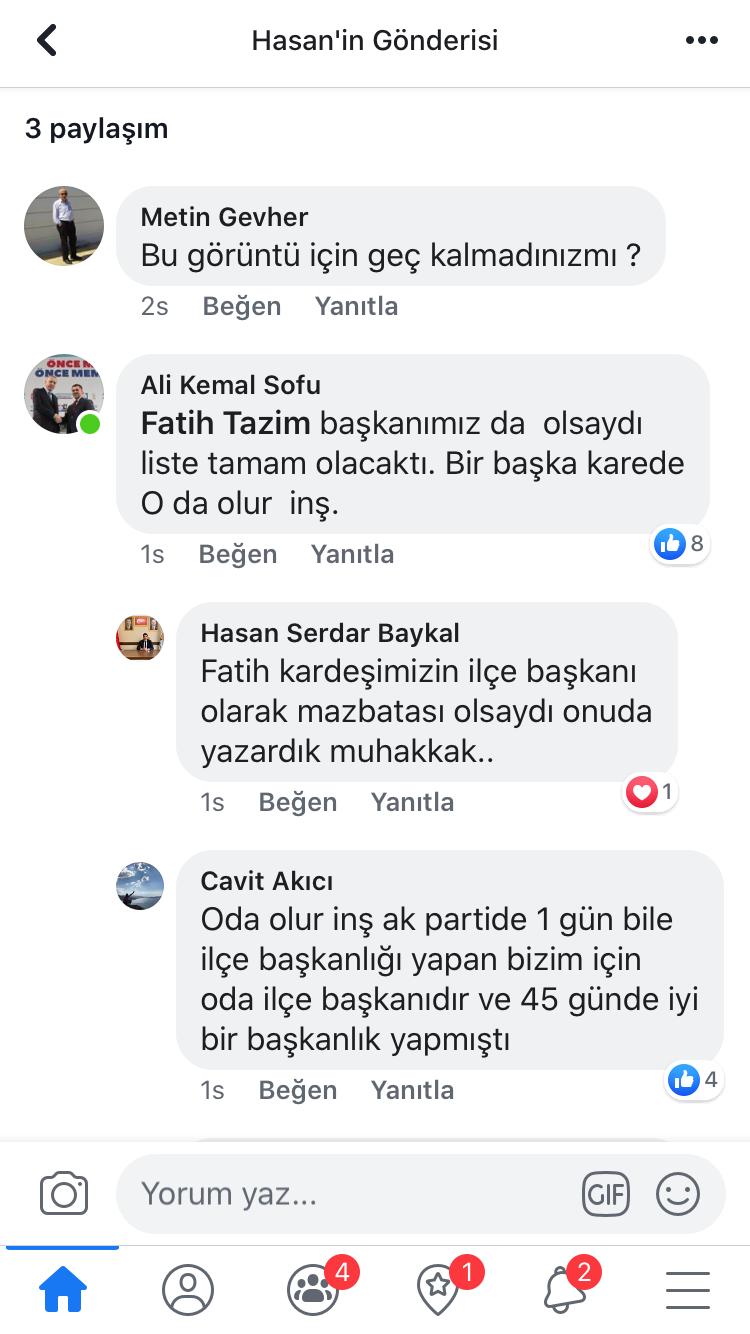Add a GIF to the comment

[606, 1194]
